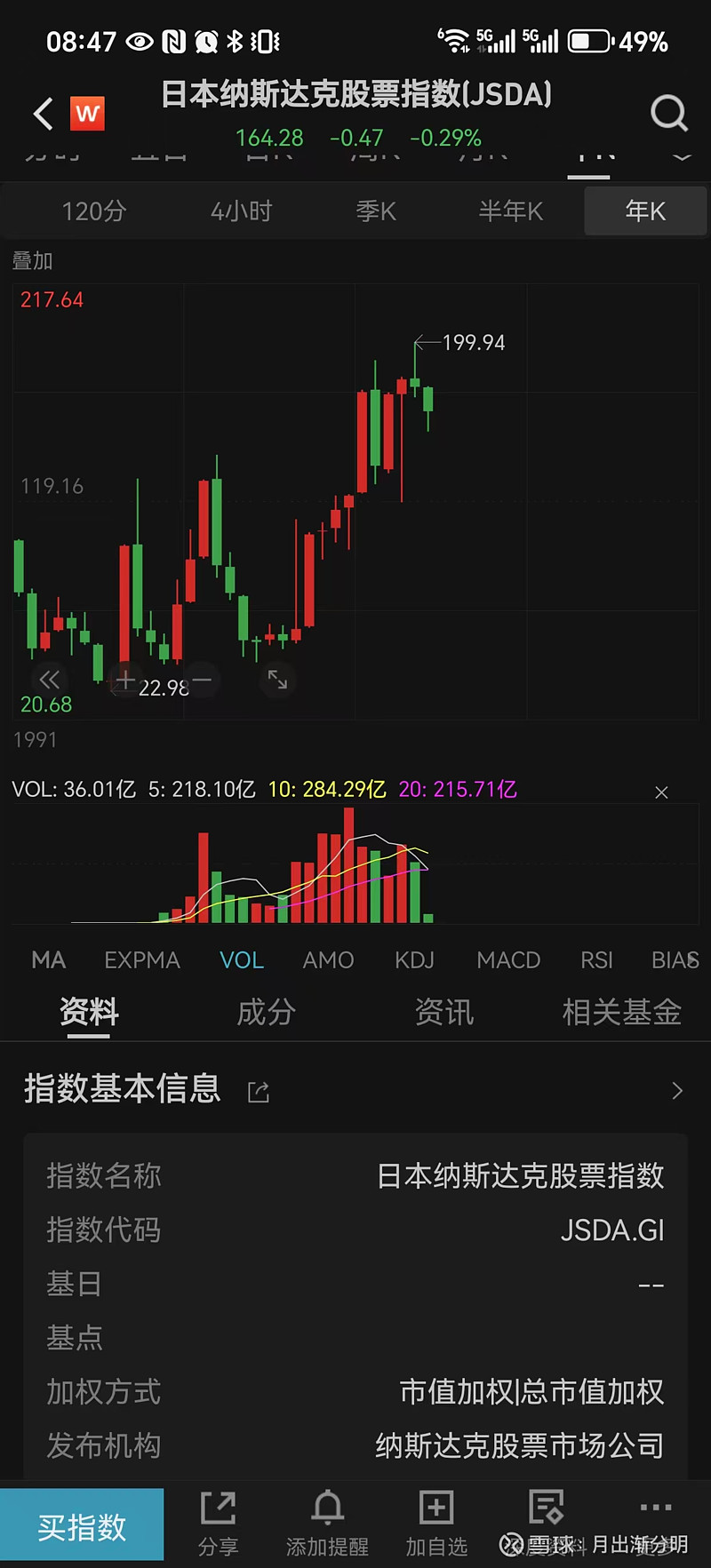This screenshot has width=711, height=1568.
Task: Go back using the top arrow
Action: 43,114
